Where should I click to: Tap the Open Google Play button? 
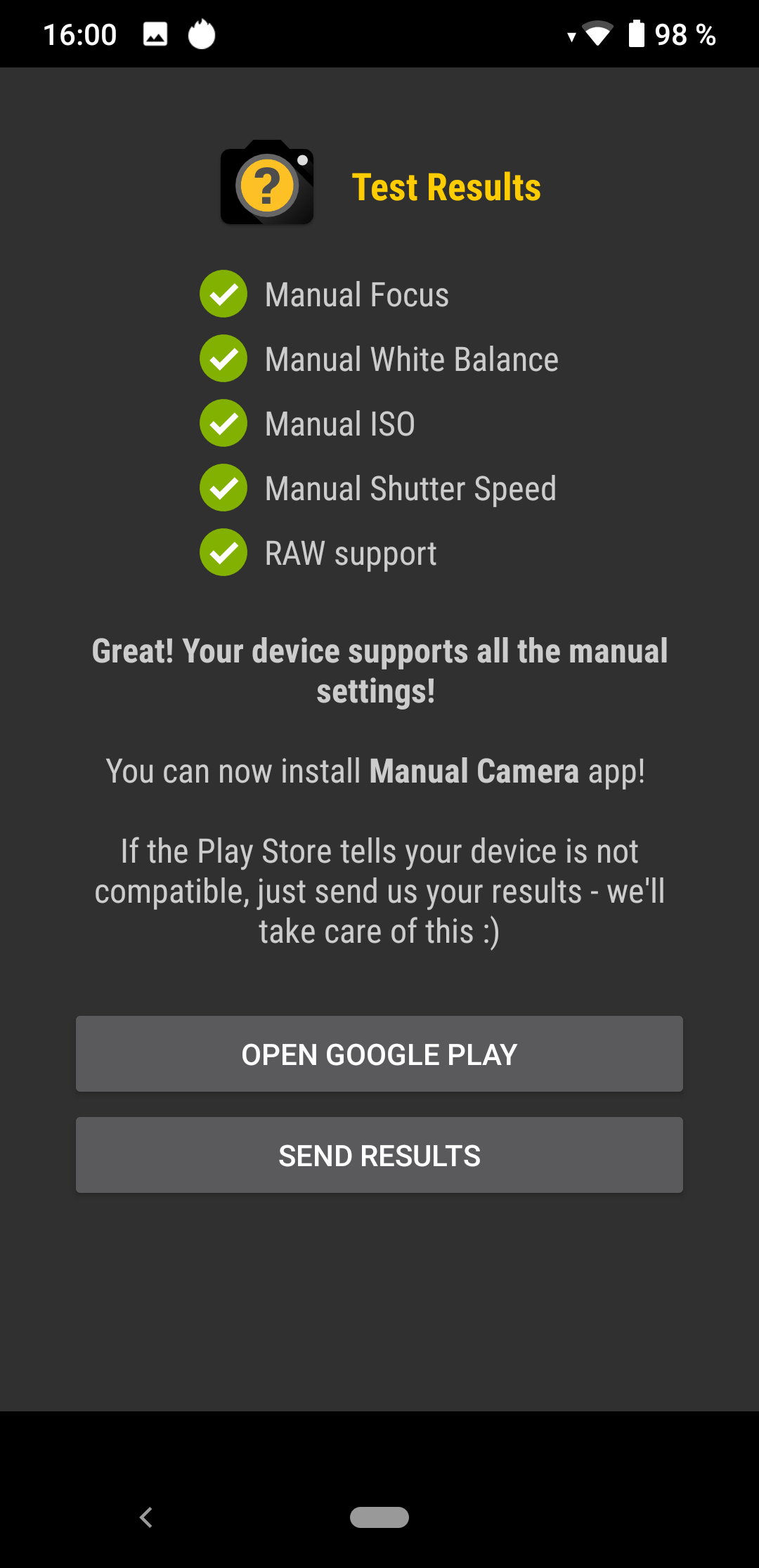click(379, 1054)
